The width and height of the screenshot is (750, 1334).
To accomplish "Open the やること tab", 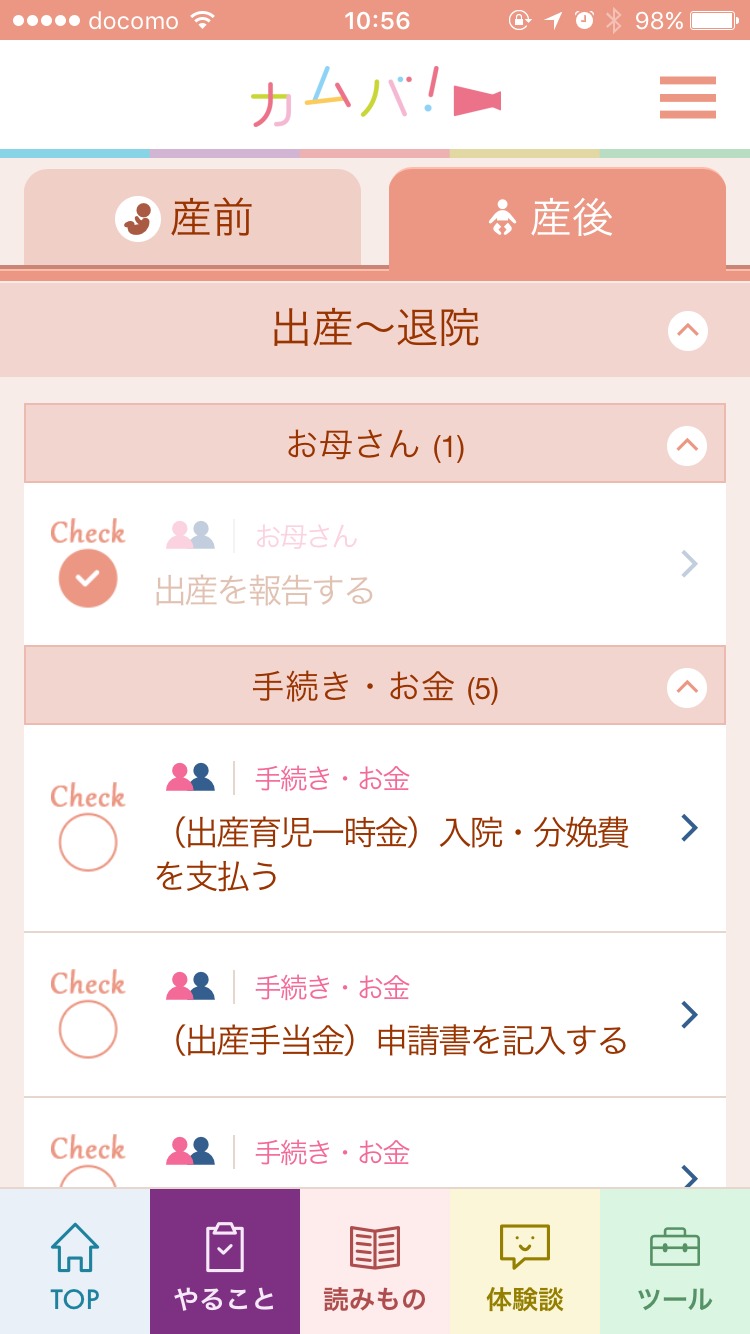I will 225,1261.
